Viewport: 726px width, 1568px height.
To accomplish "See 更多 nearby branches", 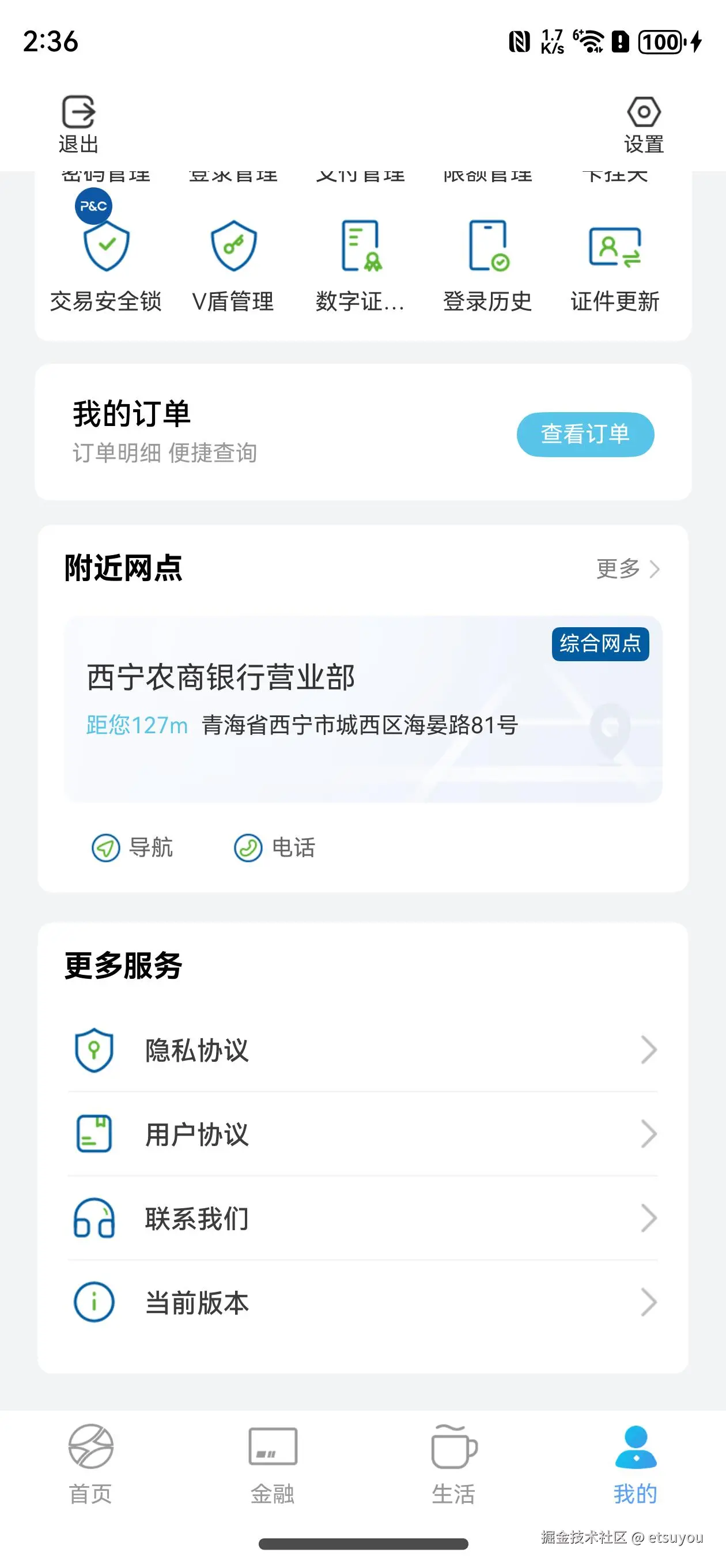I will pos(627,568).
